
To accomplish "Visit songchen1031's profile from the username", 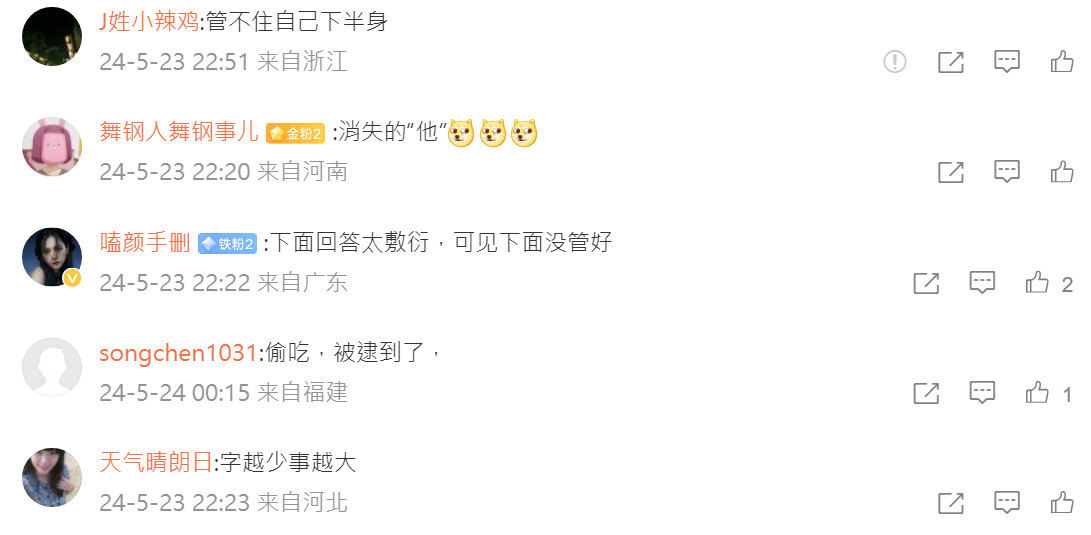I will pyautogui.click(x=179, y=353).
